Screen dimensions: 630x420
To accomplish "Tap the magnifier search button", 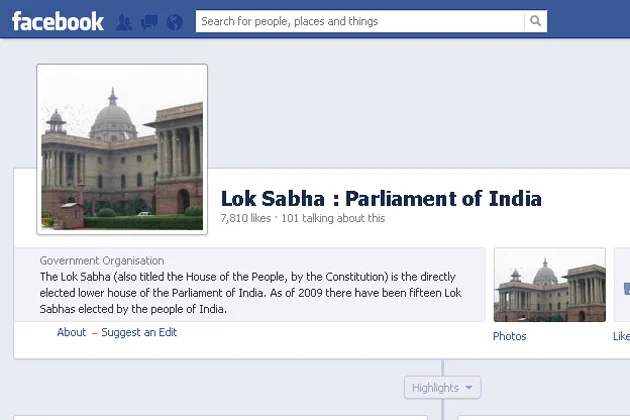I will coord(536,21).
